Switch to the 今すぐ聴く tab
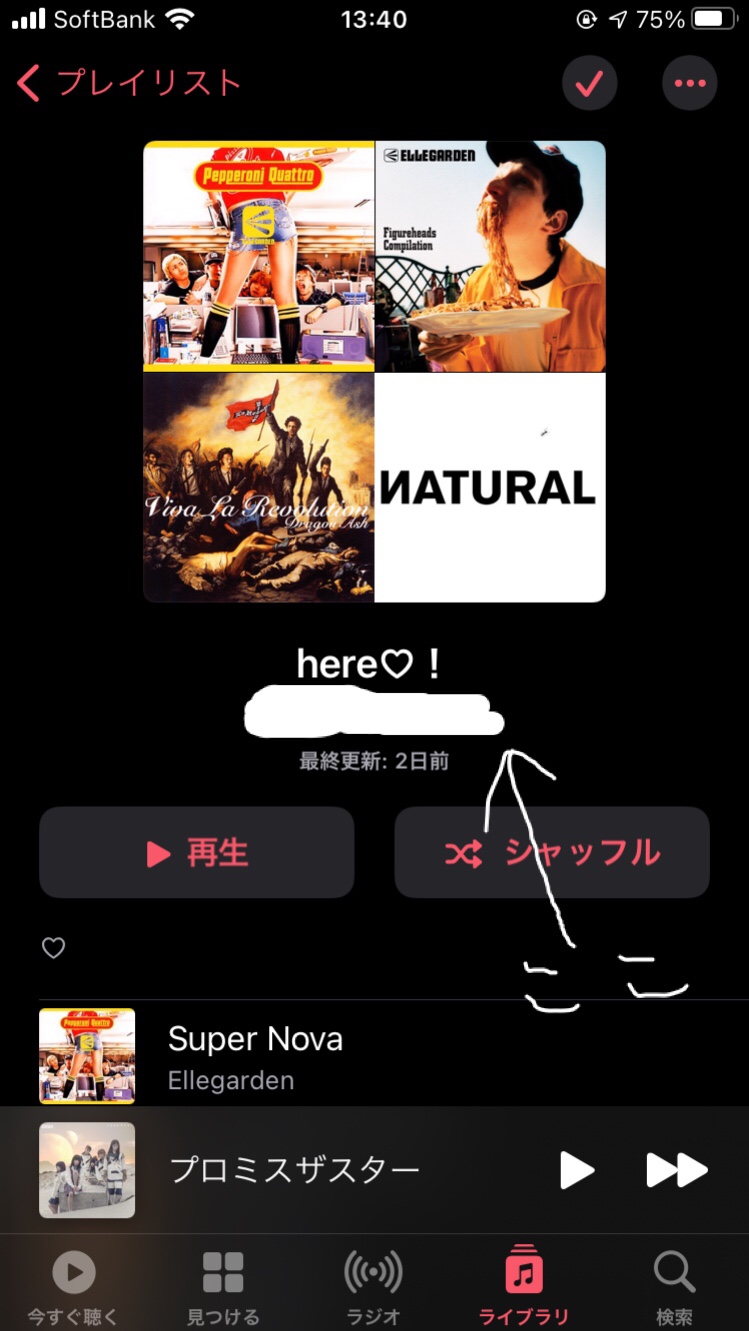The height and width of the screenshot is (1331, 749). 73,1286
